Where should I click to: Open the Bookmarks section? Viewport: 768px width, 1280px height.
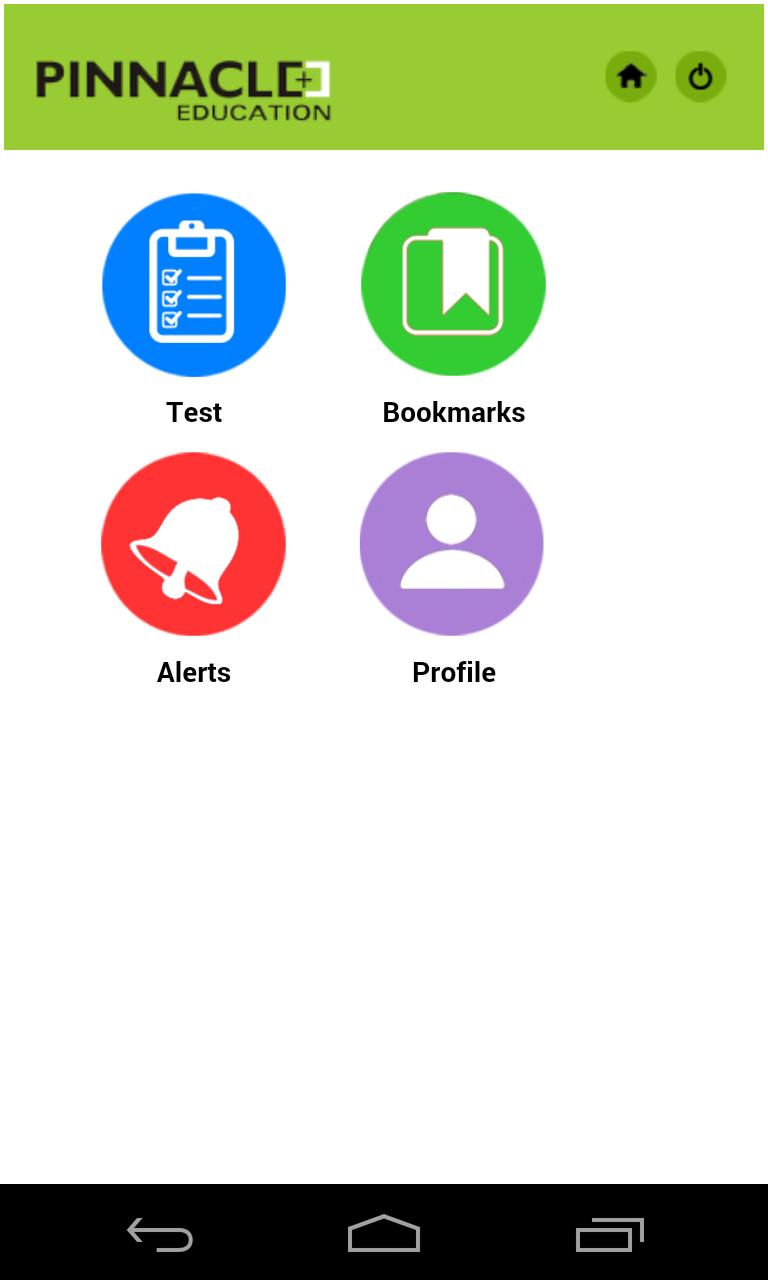click(453, 285)
